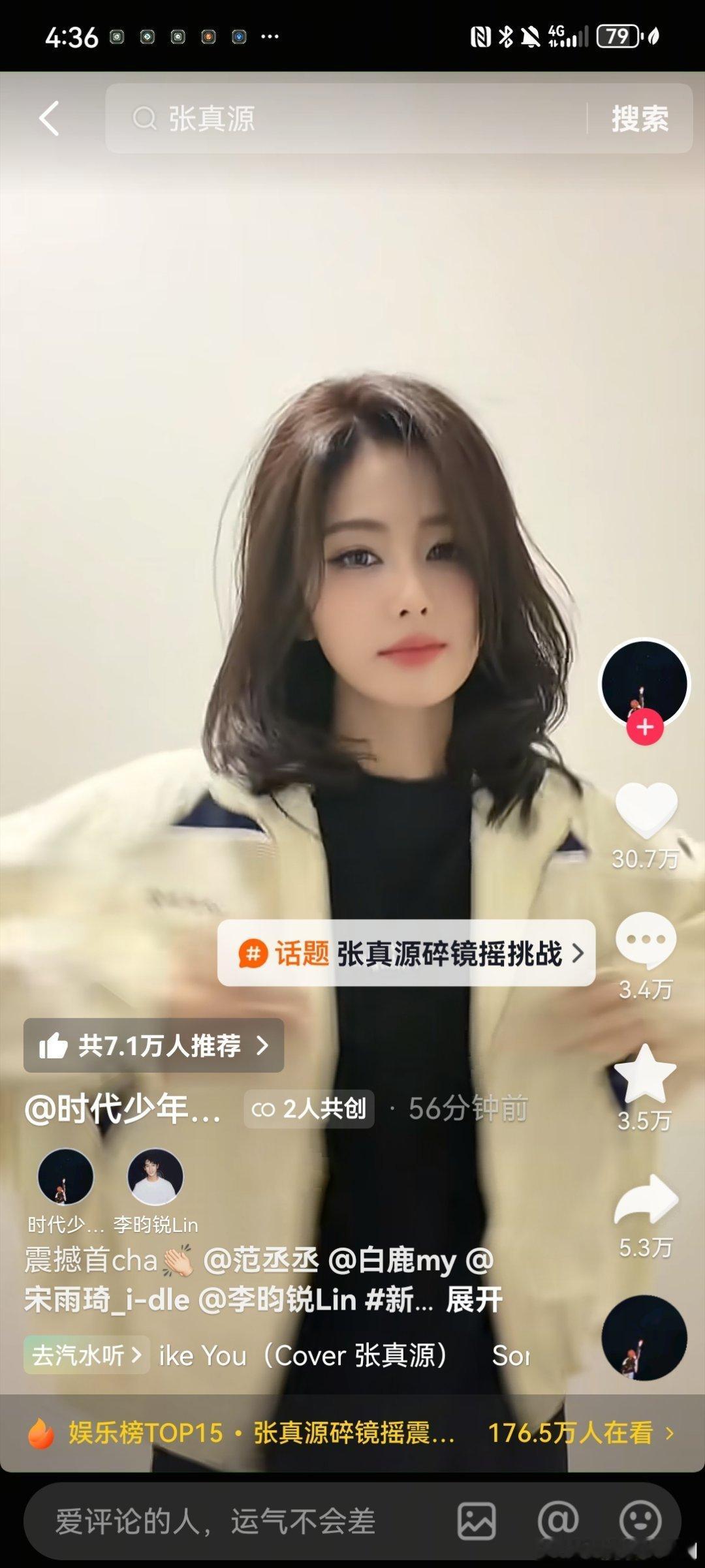Follow the creator via the plus button
Viewport: 705px width, 1568px height.
coord(645,727)
